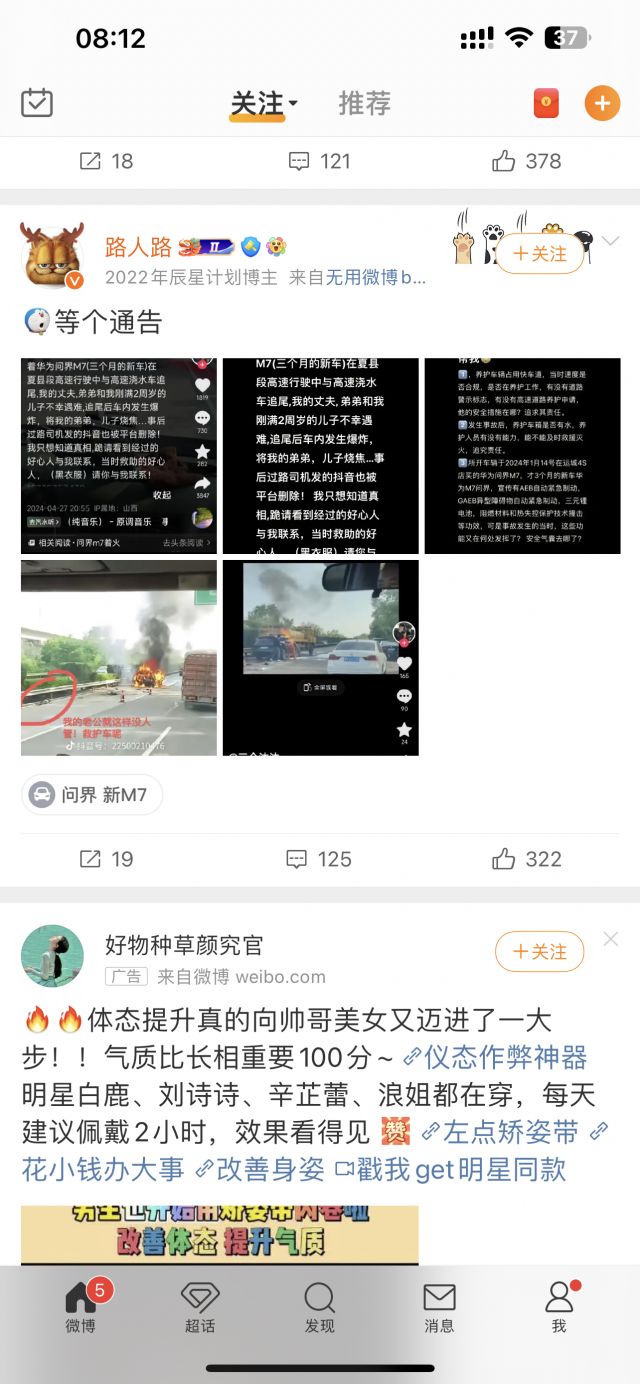
Task: Follow the blogger 路人路
Action: point(540,254)
